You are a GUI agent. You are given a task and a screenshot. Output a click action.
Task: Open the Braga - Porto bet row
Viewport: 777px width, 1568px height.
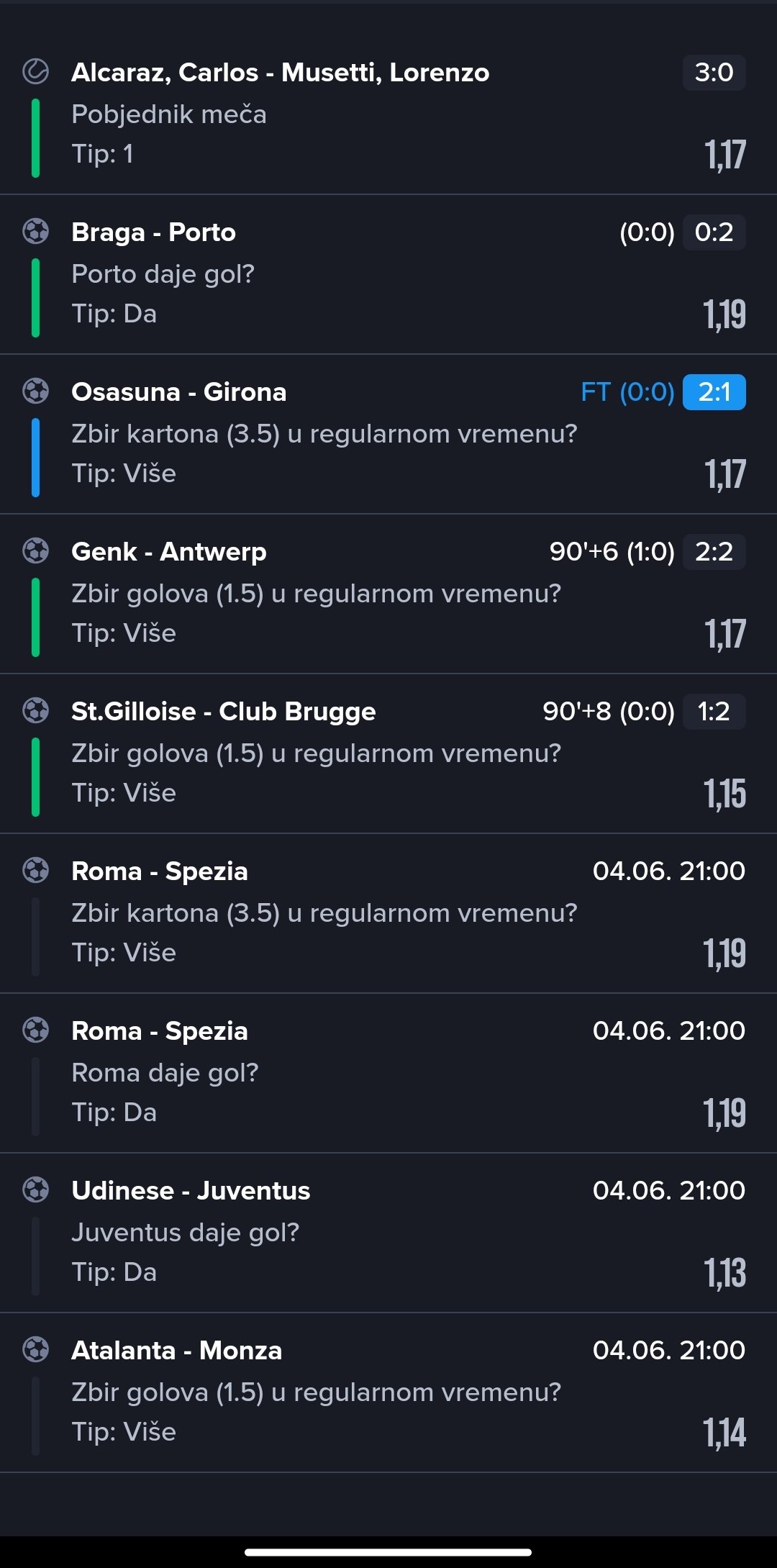[388, 274]
